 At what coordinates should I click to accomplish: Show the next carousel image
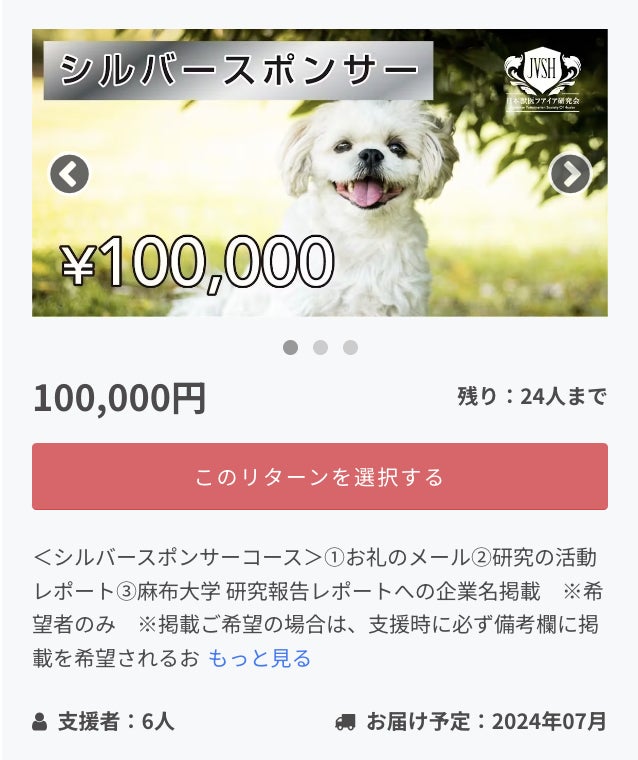(569, 174)
